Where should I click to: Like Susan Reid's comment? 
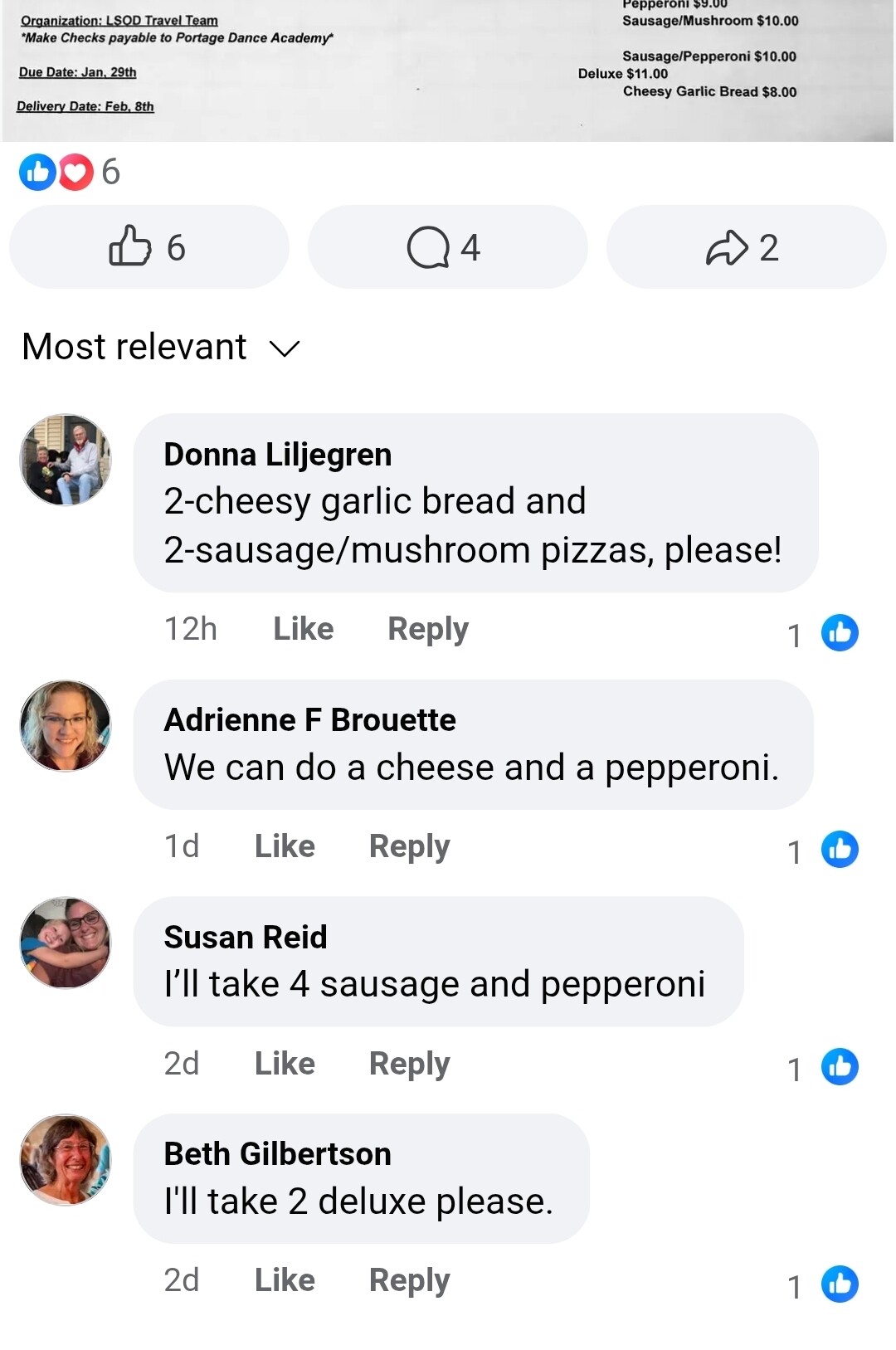coord(285,1064)
